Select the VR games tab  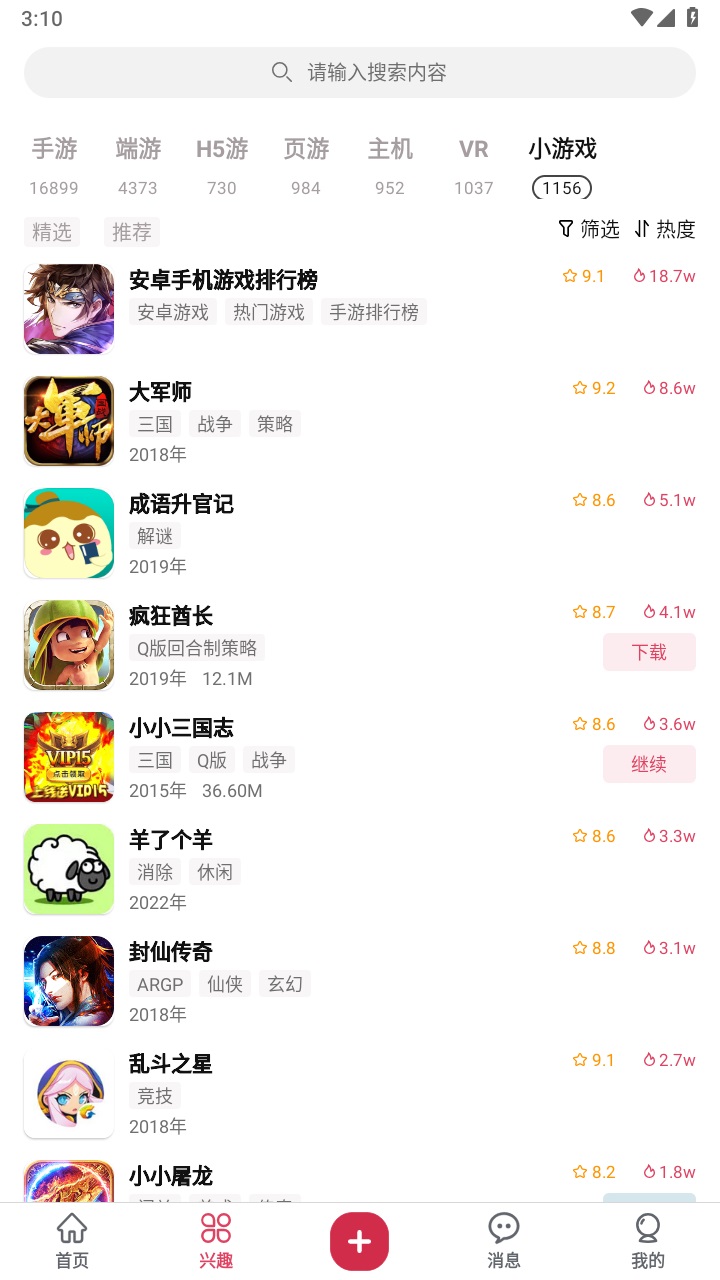click(x=473, y=149)
